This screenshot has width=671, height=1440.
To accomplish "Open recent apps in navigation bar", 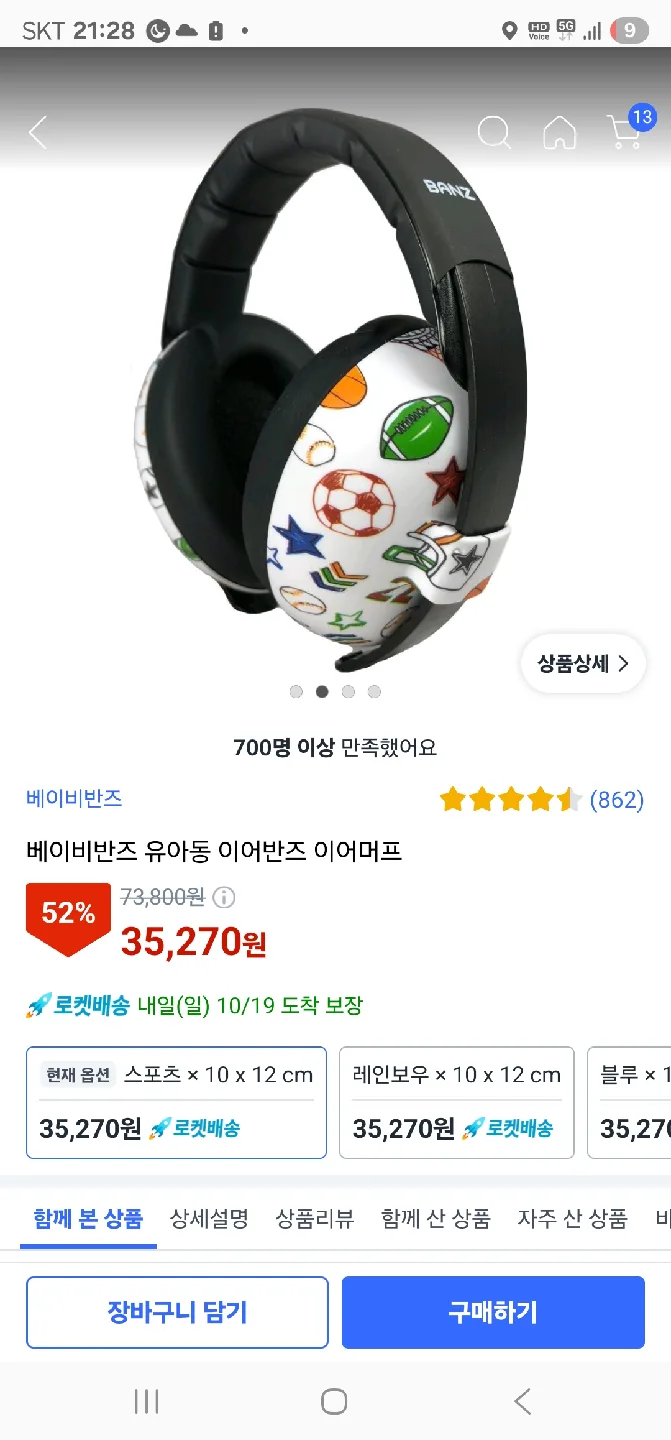I will (x=146, y=1401).
